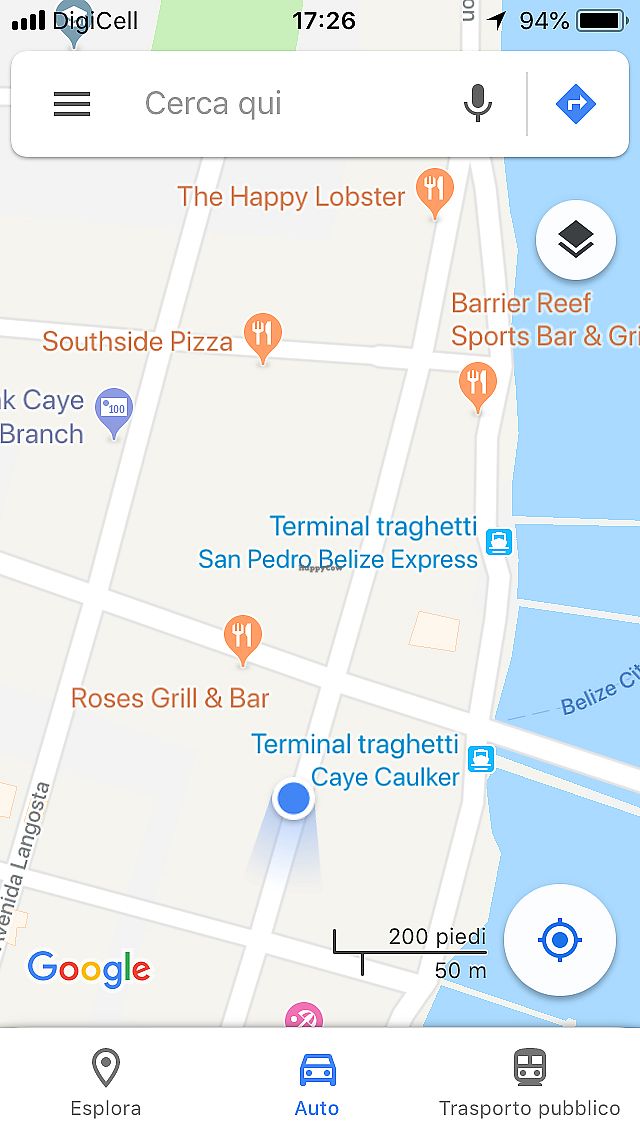Switch to the Esplora tab
Viewport: 640px width, 1136px height.
[105, 1082]
